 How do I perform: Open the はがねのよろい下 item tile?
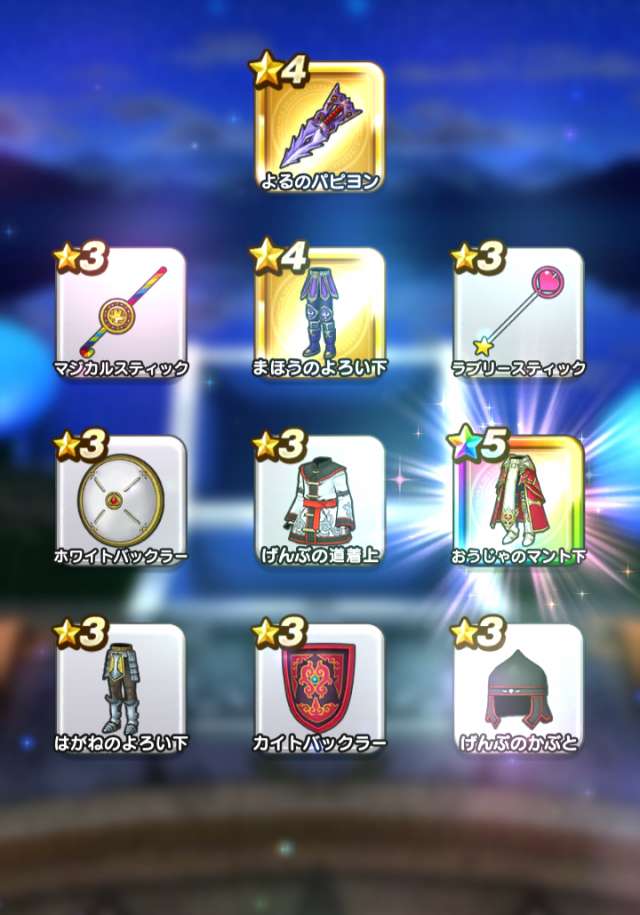120,688
